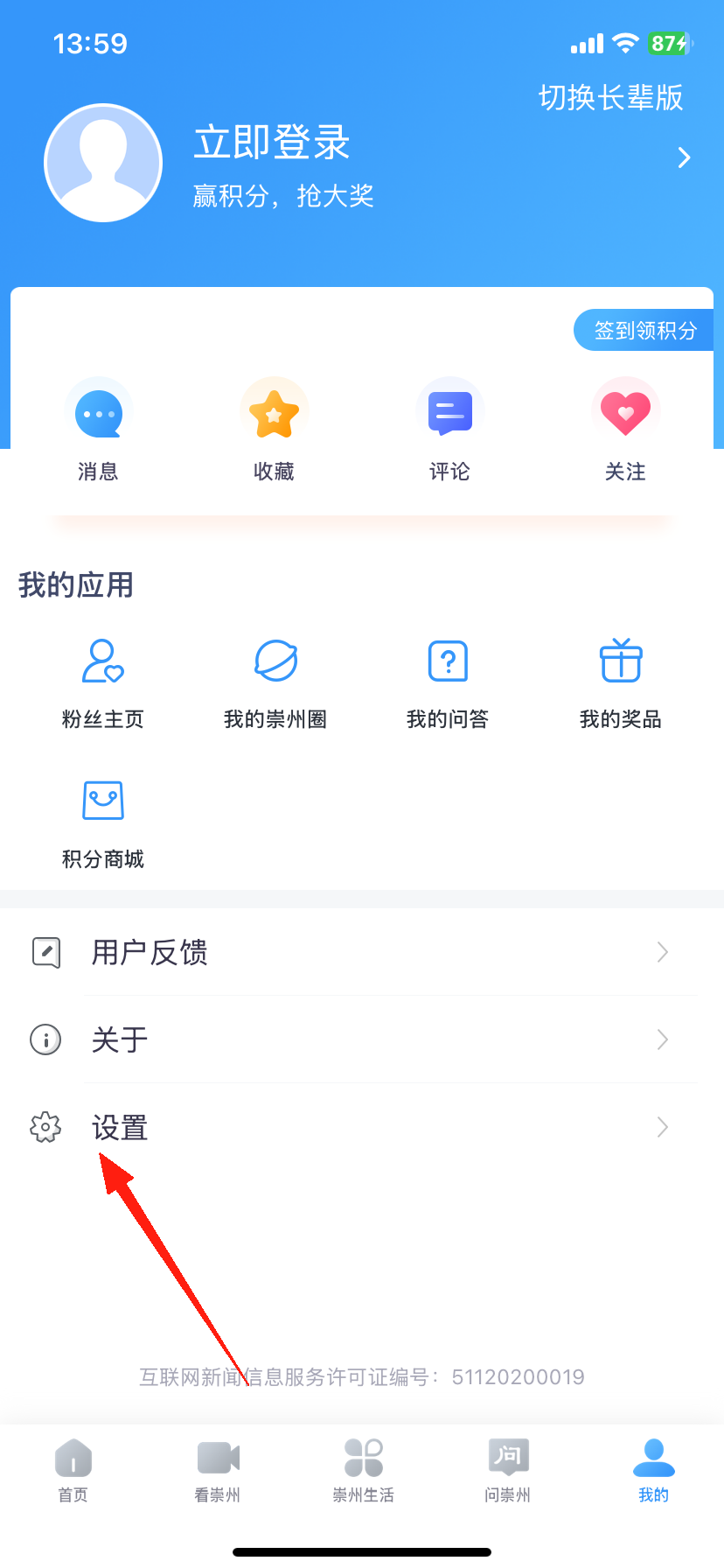Tap the profile avatar placeholder
Viewport: 724px width, 1568px height.
pyautogui.click(x=103, y=163)
